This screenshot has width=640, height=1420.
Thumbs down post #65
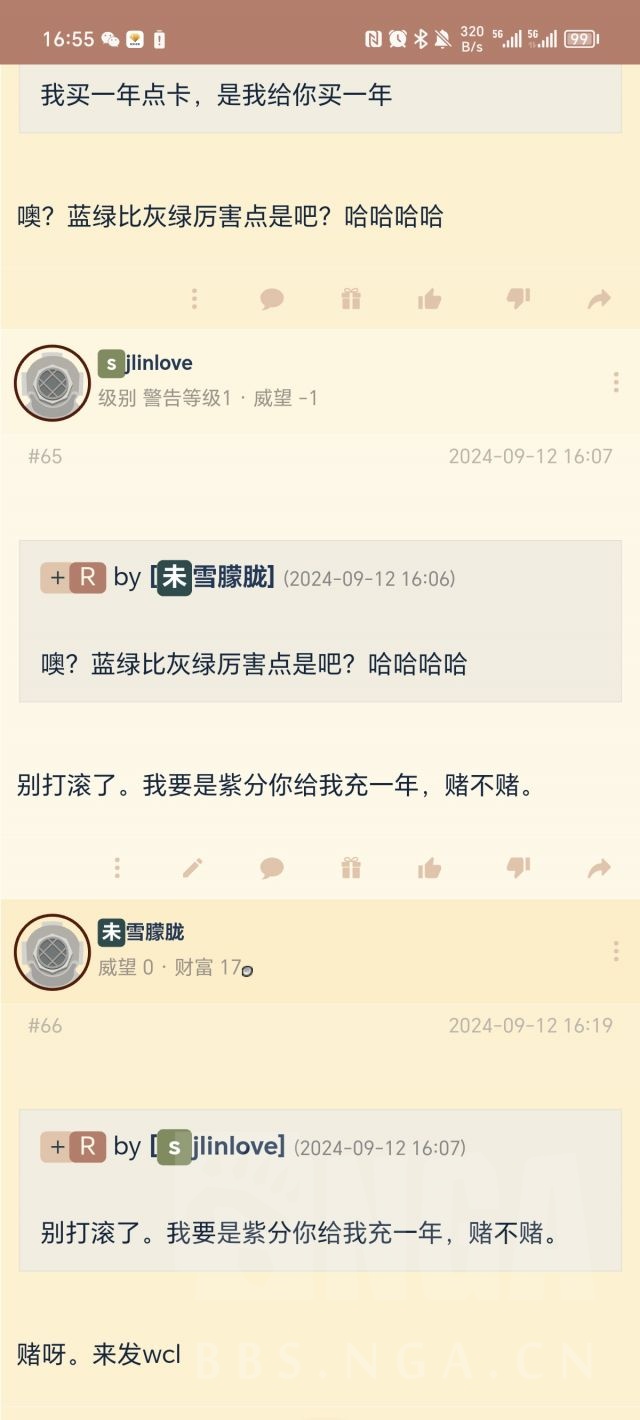click(518, 867)
